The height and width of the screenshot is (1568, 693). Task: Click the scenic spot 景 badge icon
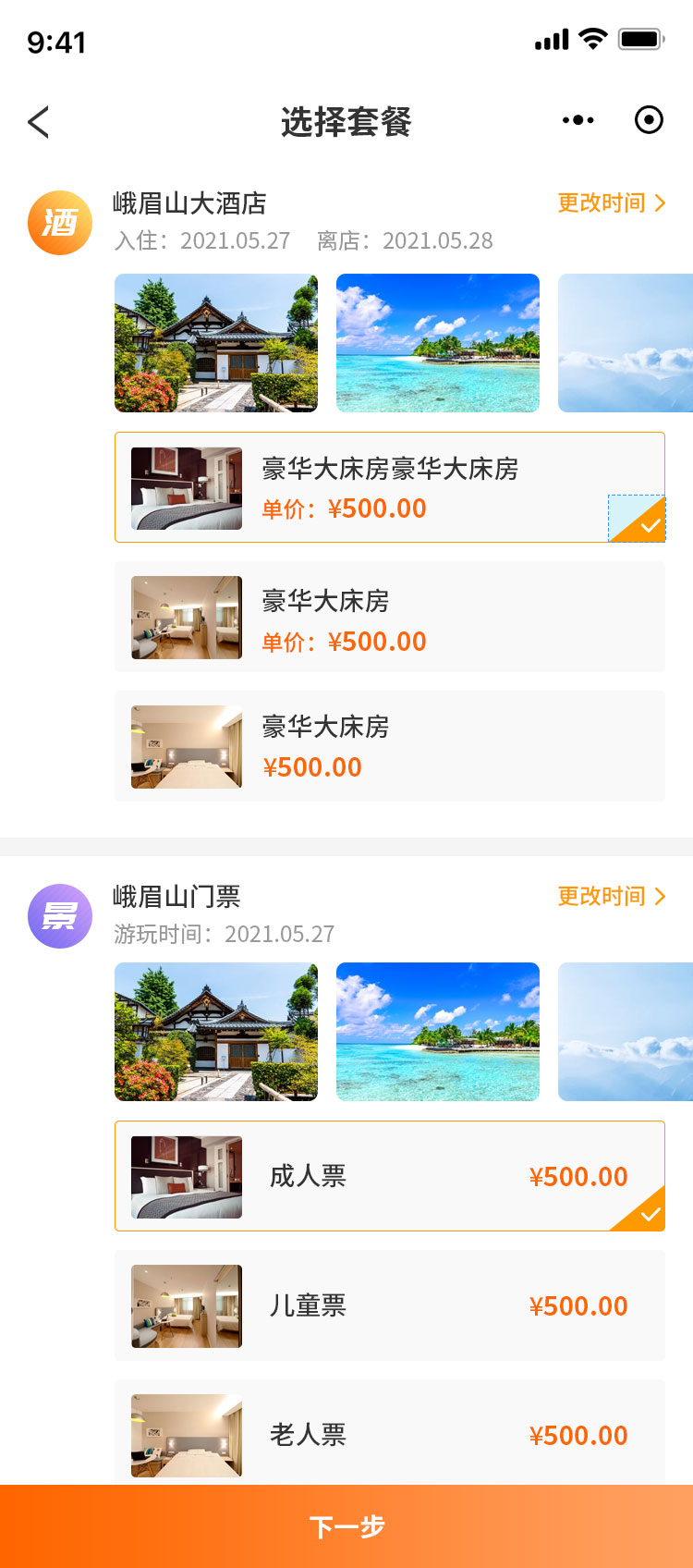[59, 915]
